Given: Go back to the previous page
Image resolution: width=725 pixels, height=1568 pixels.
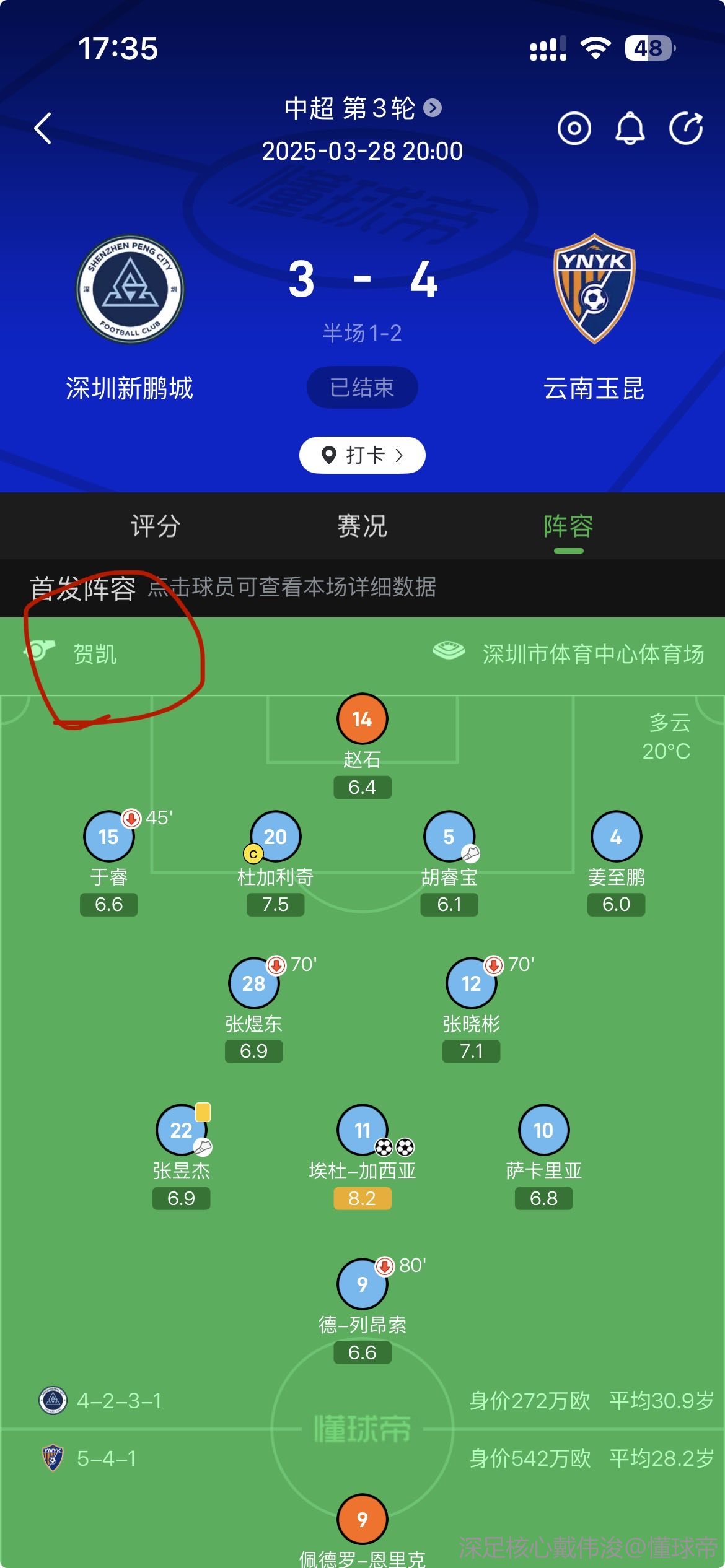Looking at the screenshot, I should [43, 128].
